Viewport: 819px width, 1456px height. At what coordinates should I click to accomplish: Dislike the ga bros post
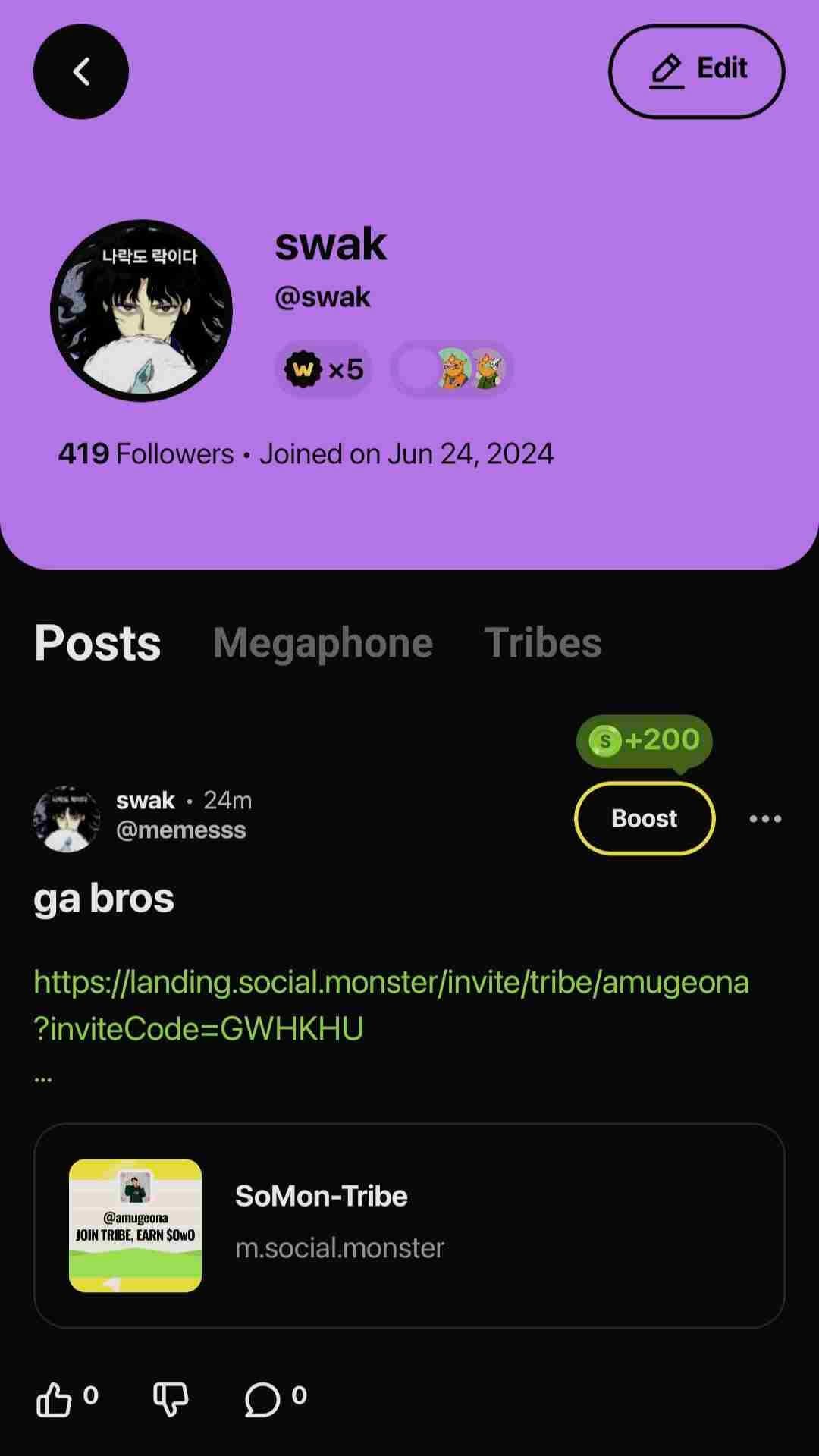pyautogui.click(x=171, y=1399)
